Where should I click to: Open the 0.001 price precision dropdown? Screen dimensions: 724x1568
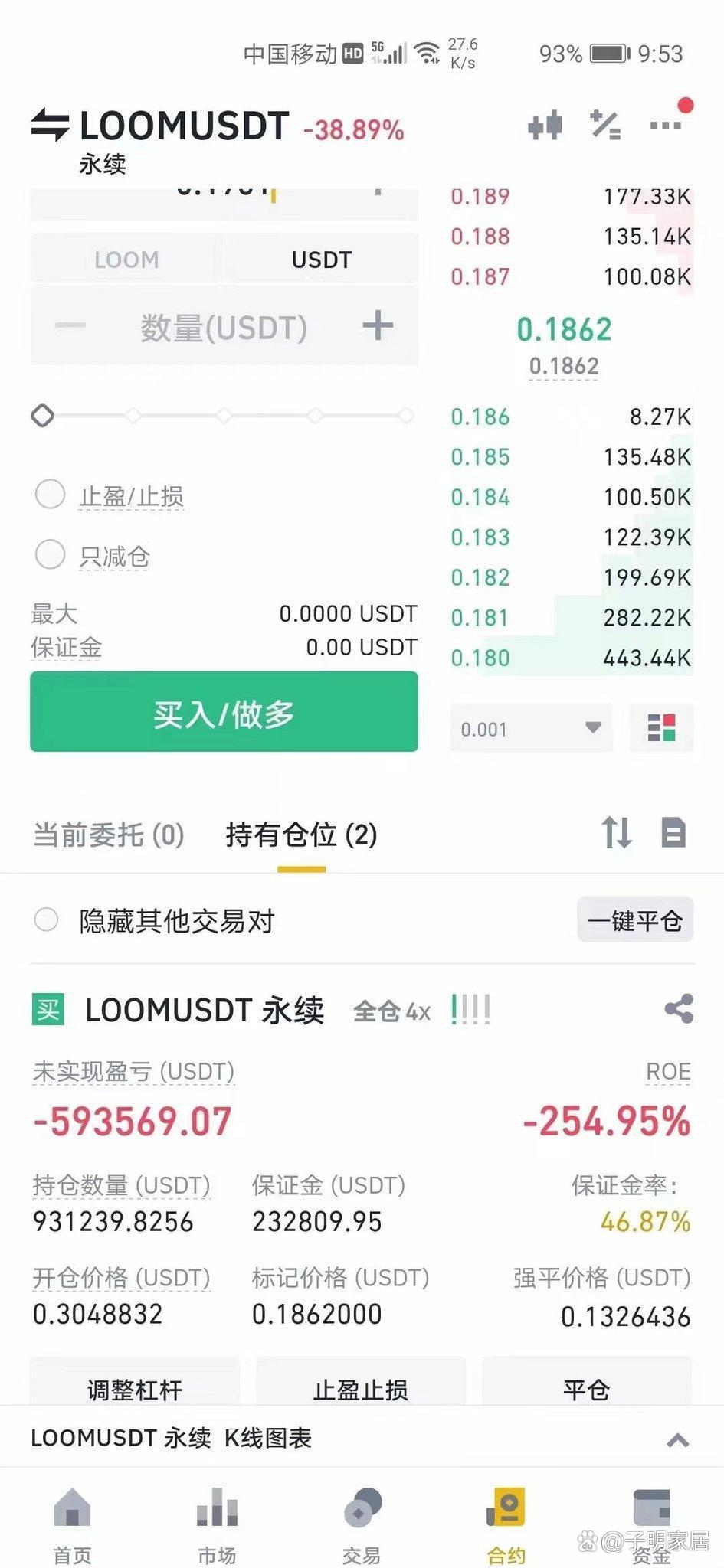[x=531, y=728]
